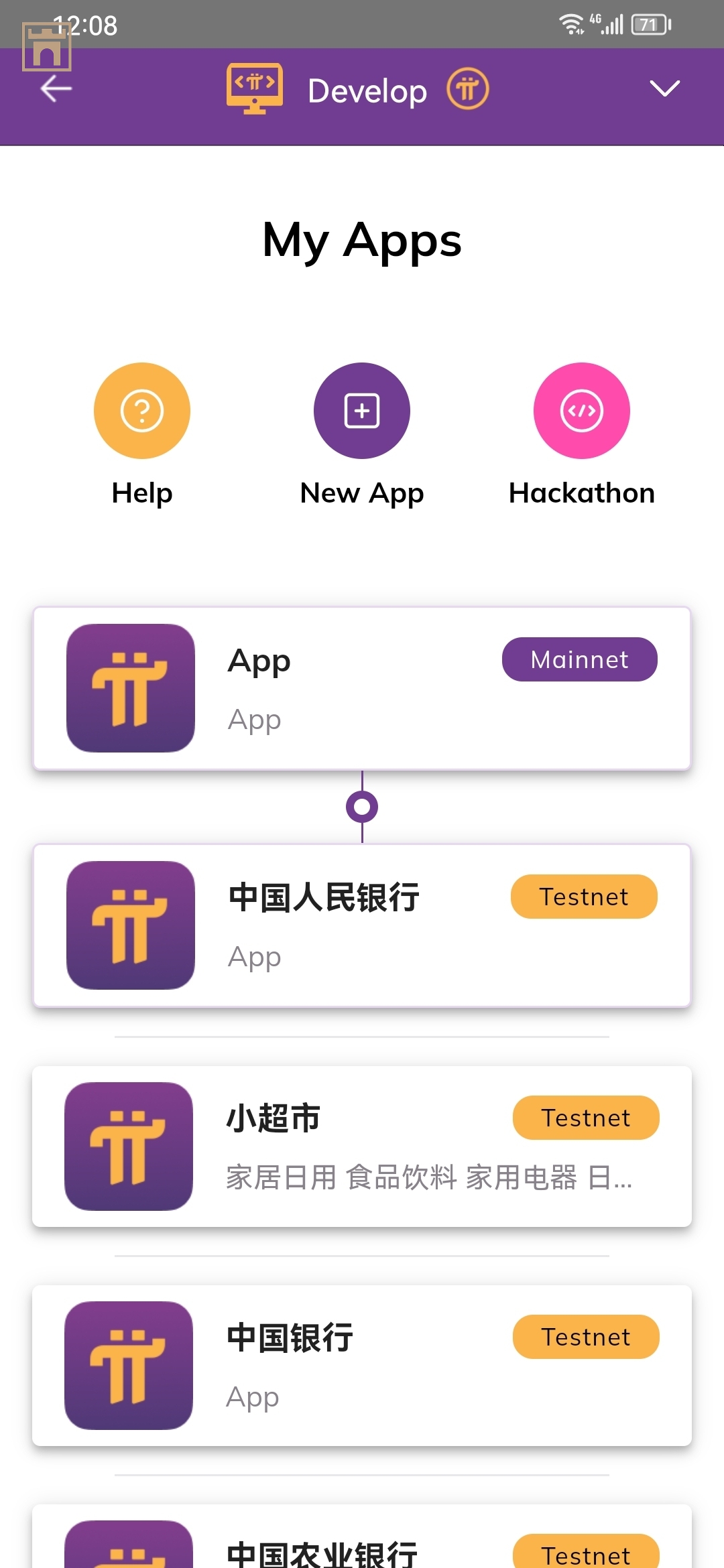This screenshot has width=724, height=1568.
Task: Open the 中国银行 app card
Action: [x=362, y=1365]
